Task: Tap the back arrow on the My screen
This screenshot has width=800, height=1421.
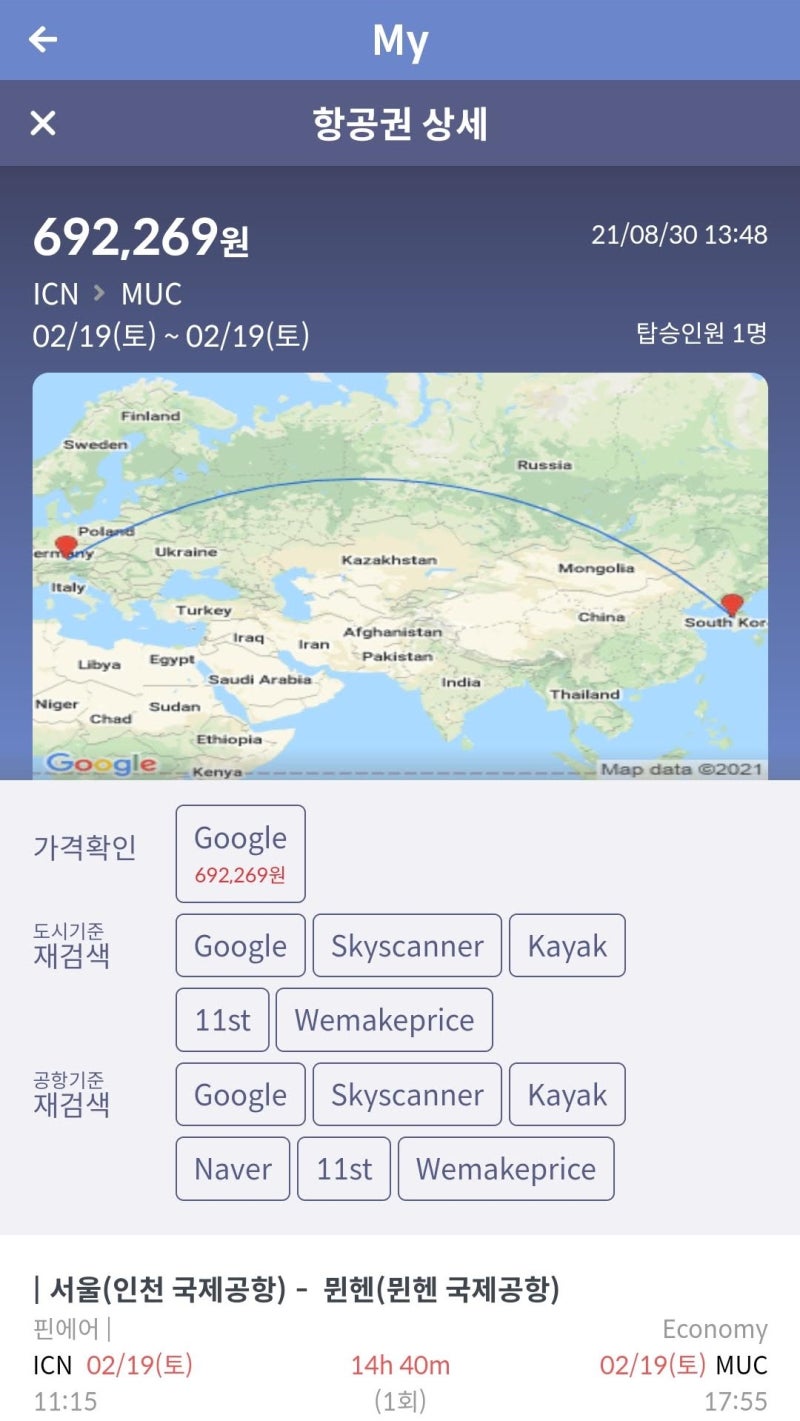Action: pyautogui.click(x=40, y=39)
